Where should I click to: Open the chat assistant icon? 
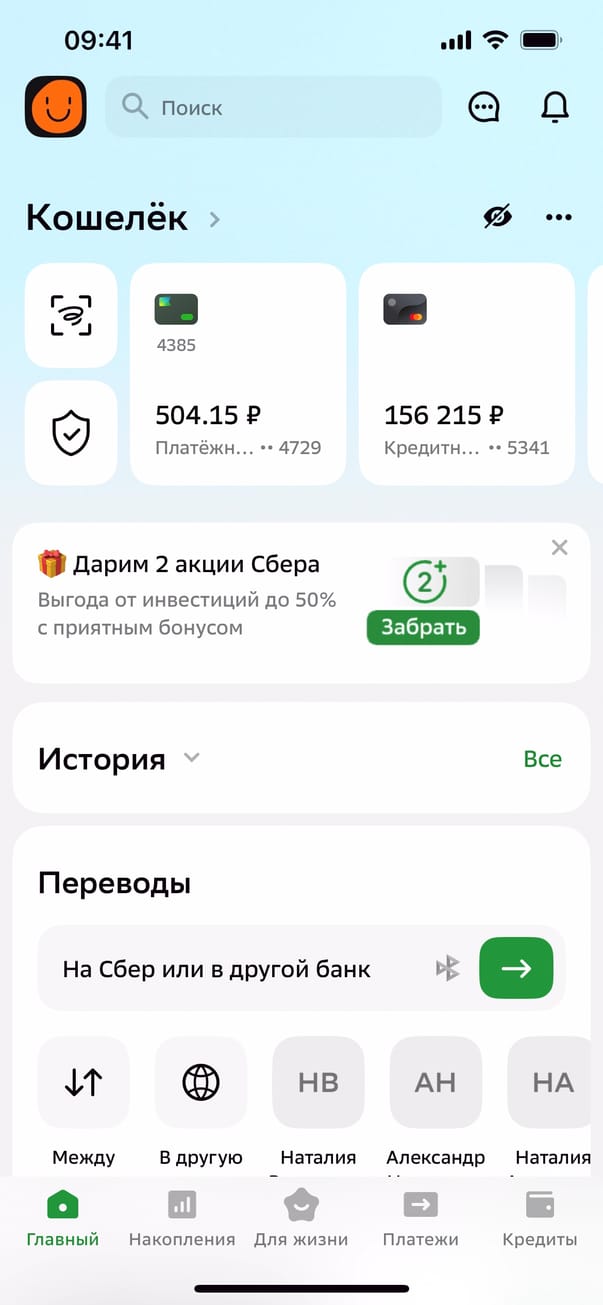pyautogui.click(x=484, y=107)
